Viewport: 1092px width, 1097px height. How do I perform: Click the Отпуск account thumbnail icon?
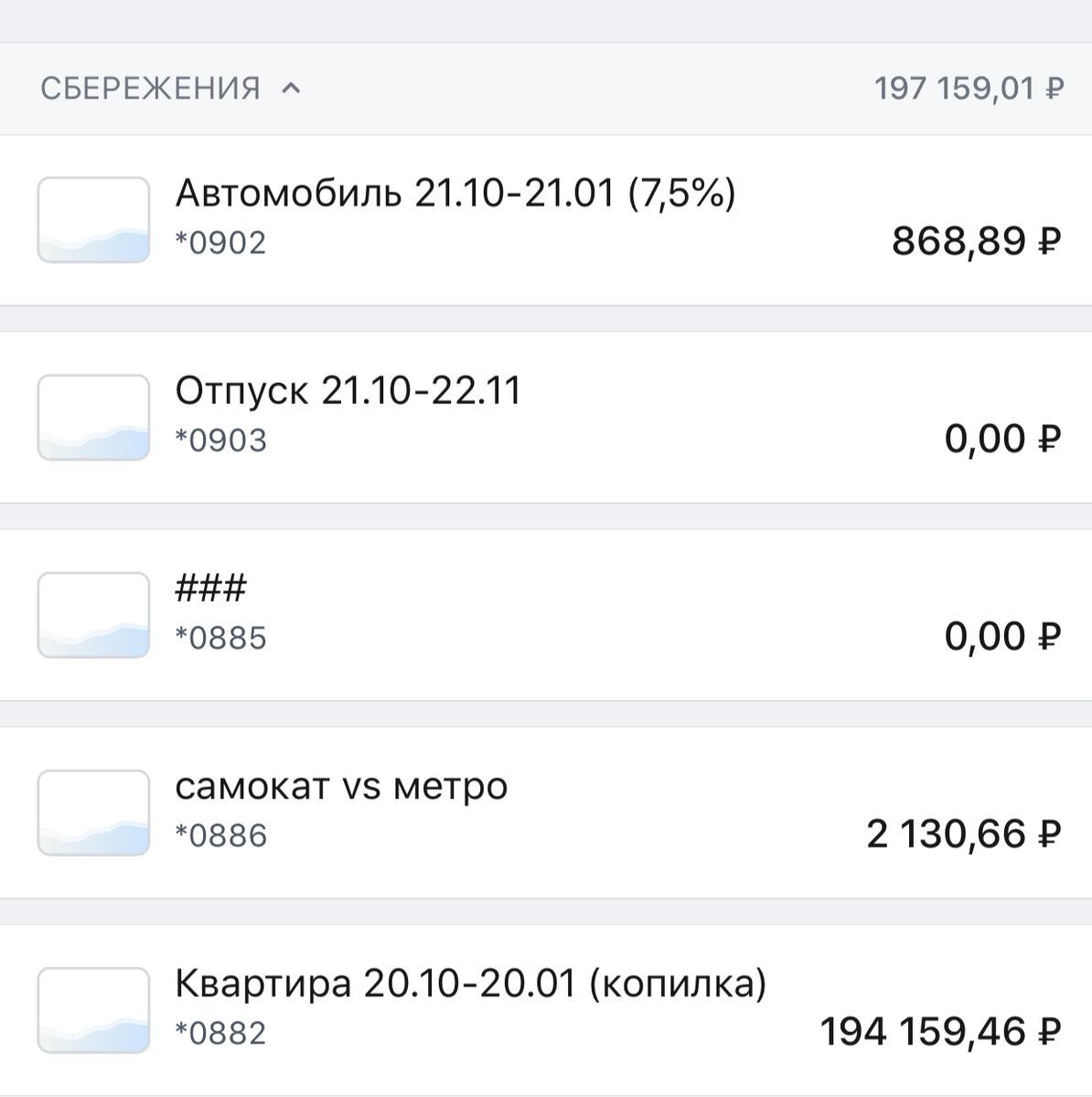click(95, 416)
